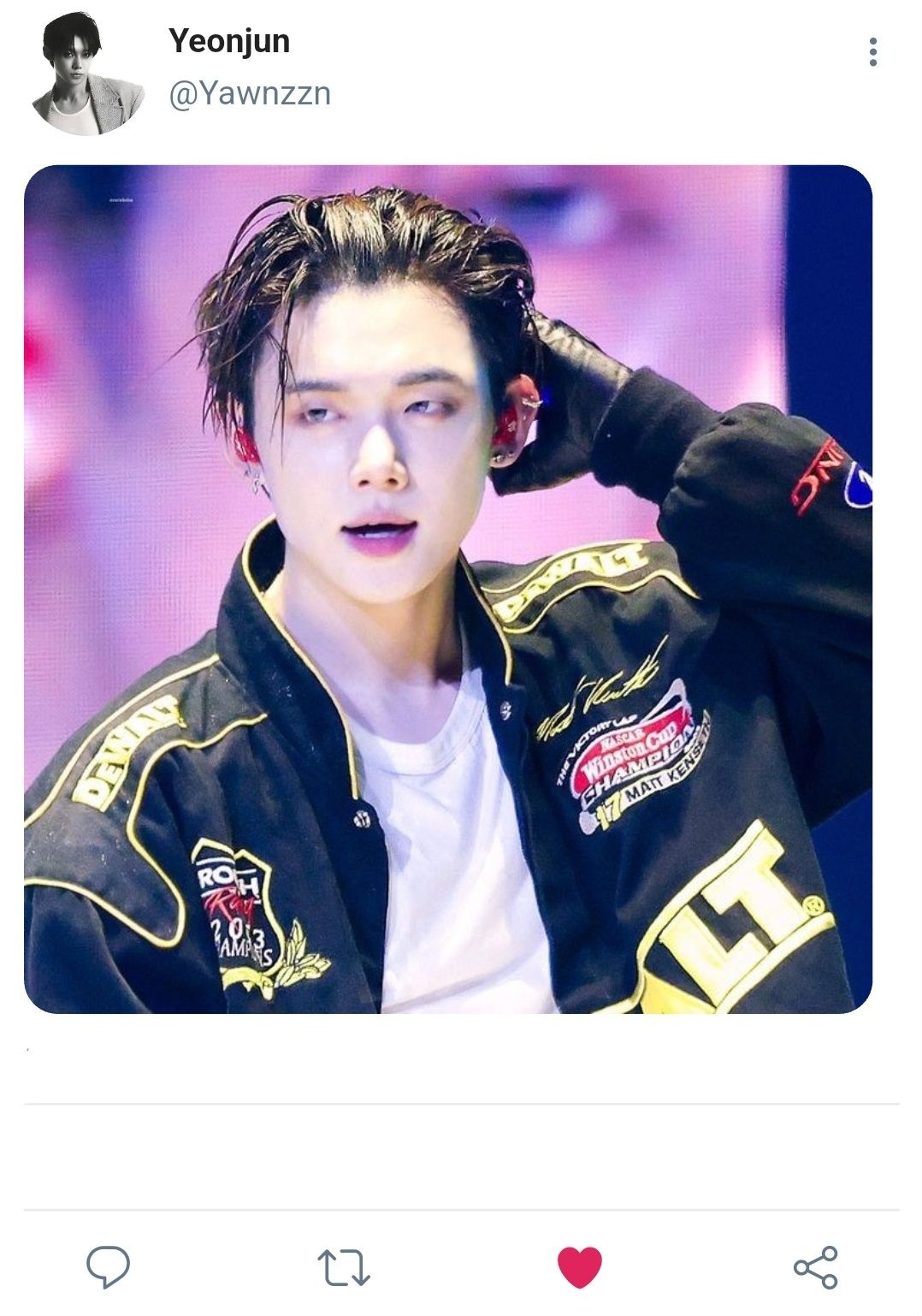Retweet this post
Screen dimensions: 922x1316
click(344, 1267)
